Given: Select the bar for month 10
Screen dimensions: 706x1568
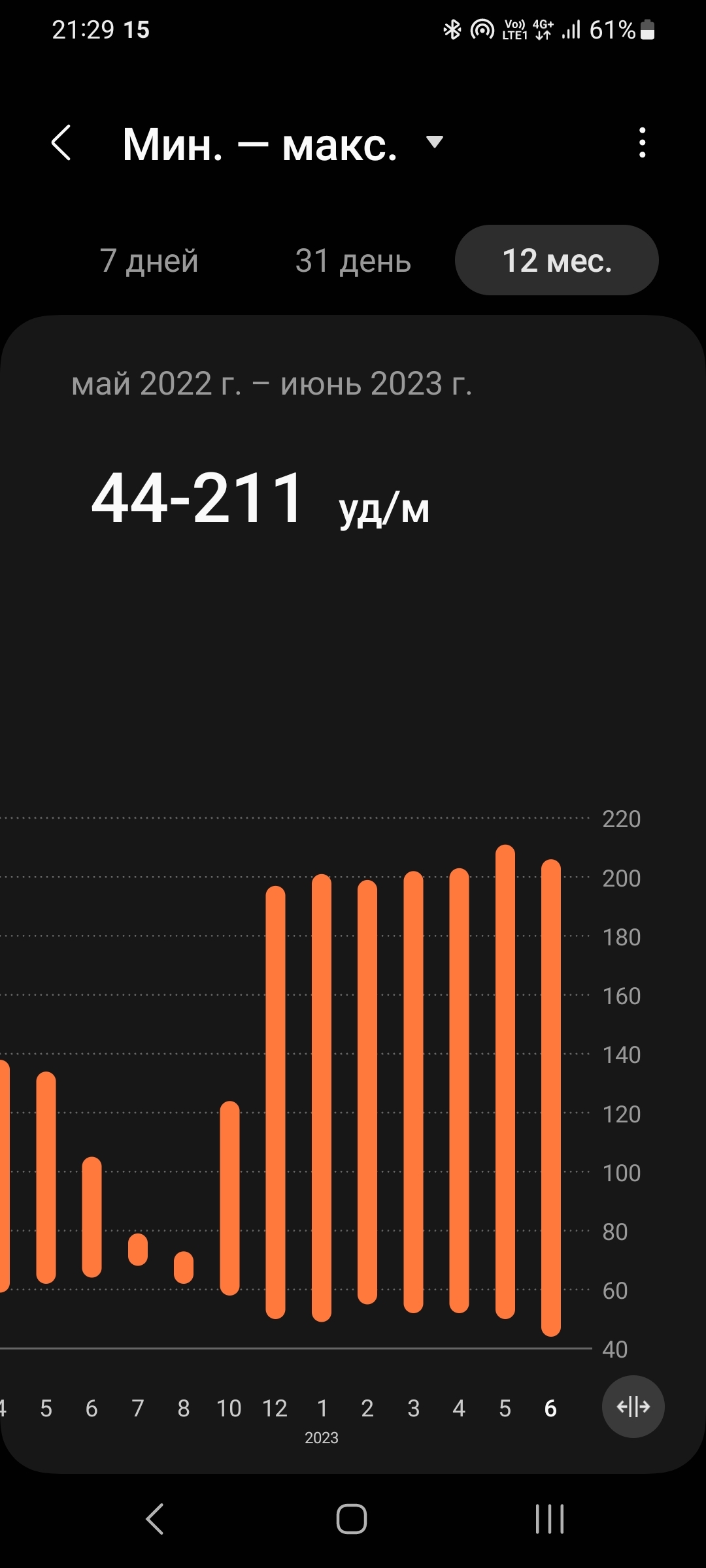Looking at the screenshot, I should tap(229, 1199).
